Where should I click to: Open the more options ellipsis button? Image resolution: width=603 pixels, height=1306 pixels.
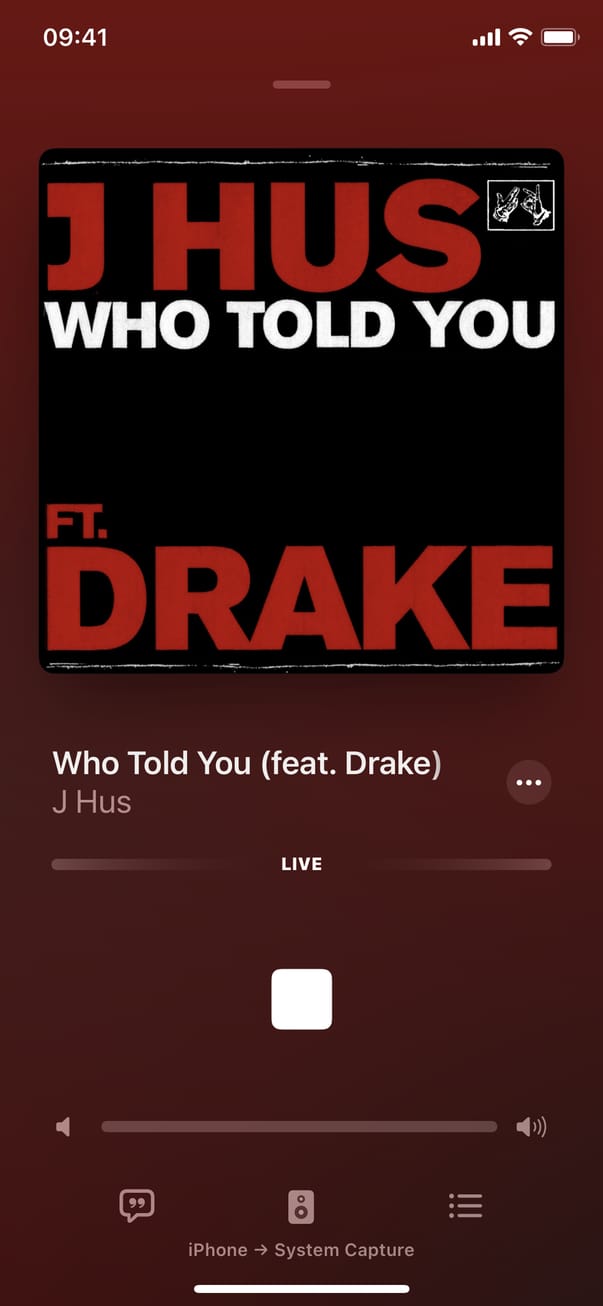point(528,782)
